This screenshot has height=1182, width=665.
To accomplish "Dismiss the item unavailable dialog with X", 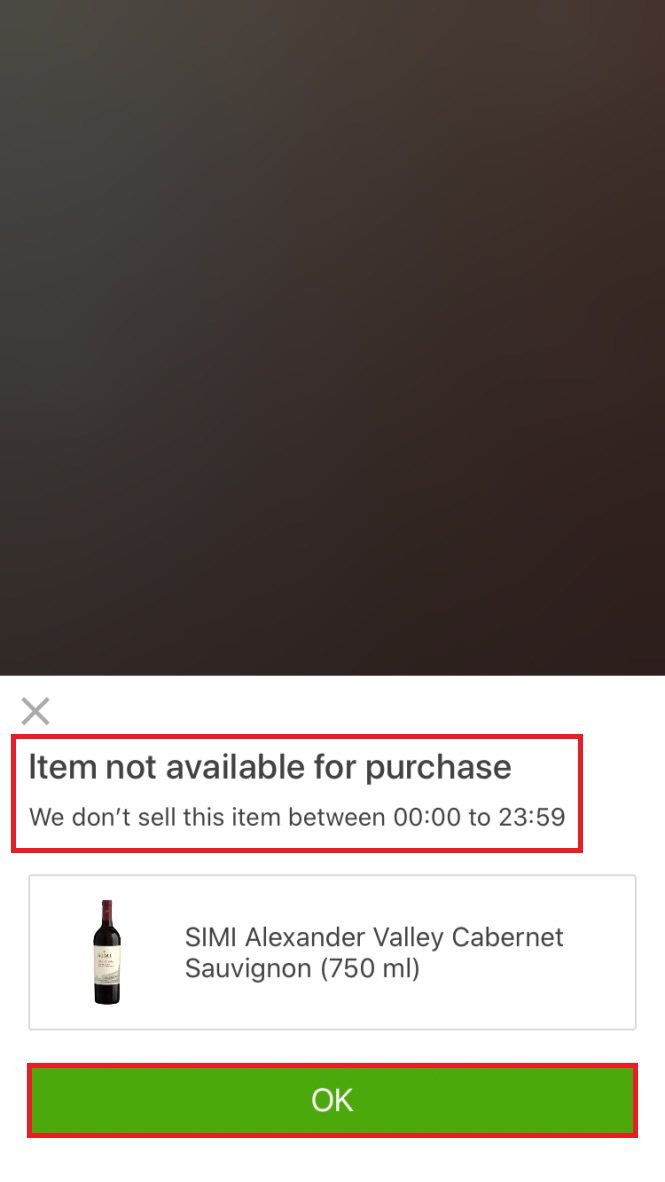I will (x=35, y=711).
